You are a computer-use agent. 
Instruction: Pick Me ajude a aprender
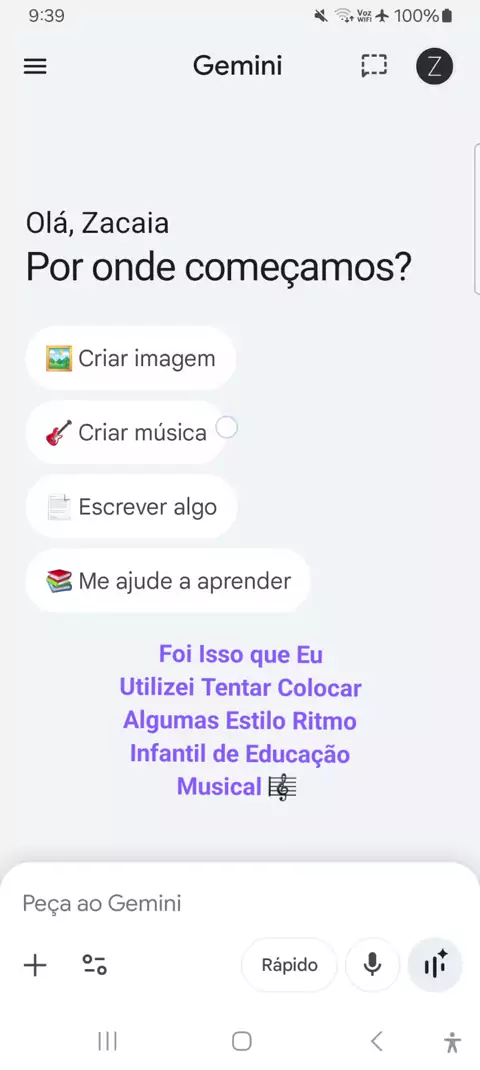(x=168, y=581)
